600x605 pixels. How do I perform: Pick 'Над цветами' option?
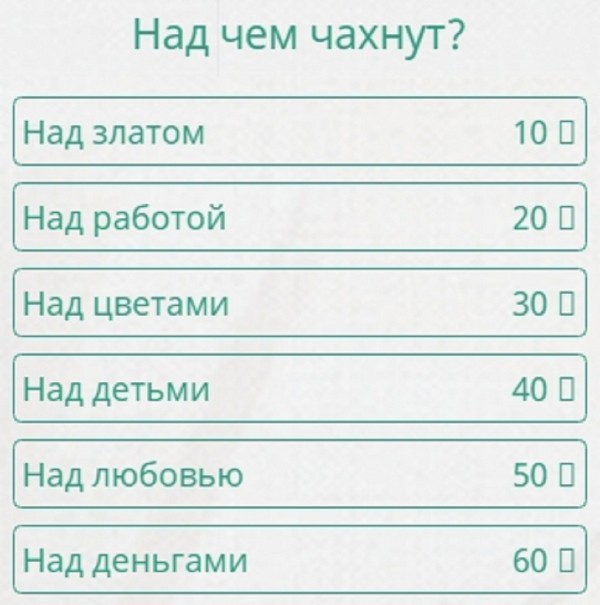(298, 303)
